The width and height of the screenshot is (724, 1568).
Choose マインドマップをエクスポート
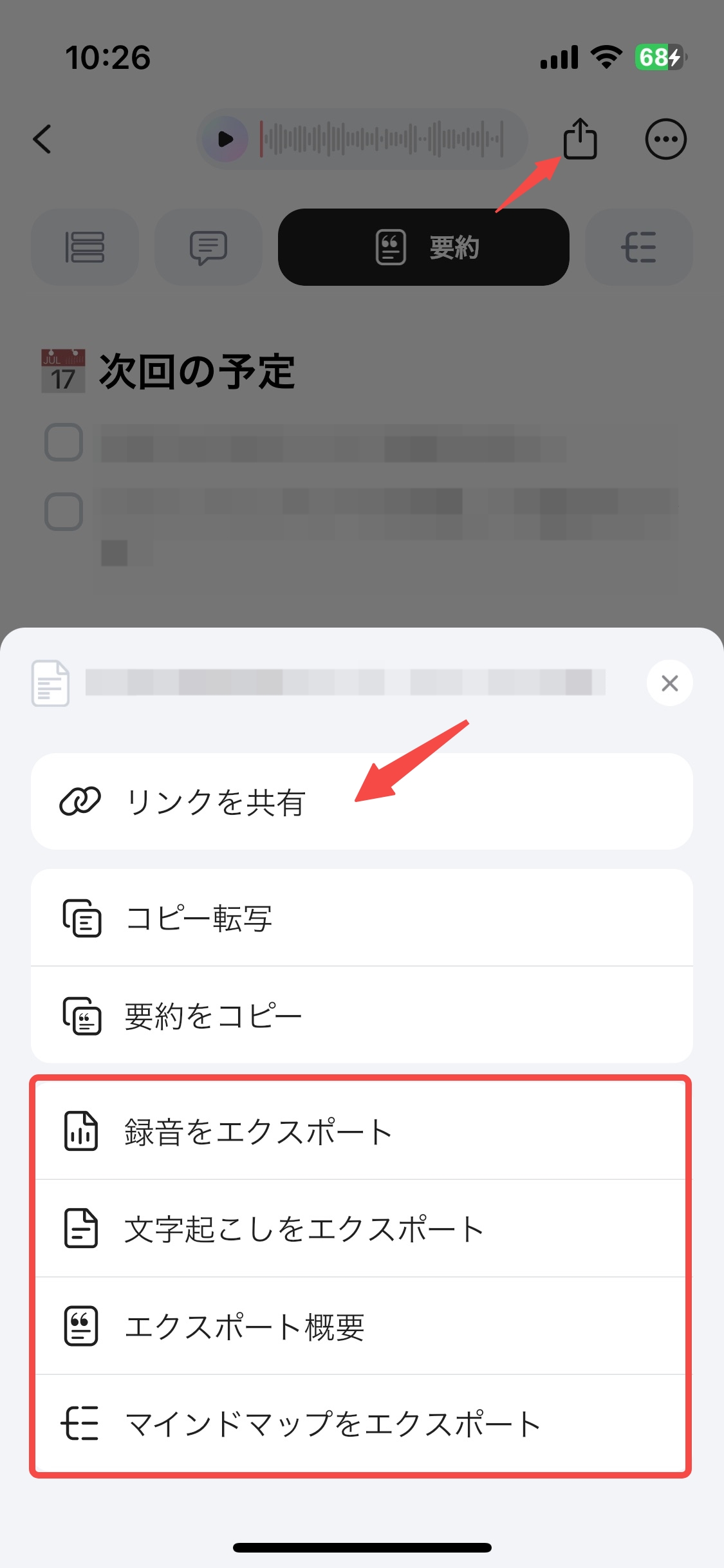(360, 1424)
